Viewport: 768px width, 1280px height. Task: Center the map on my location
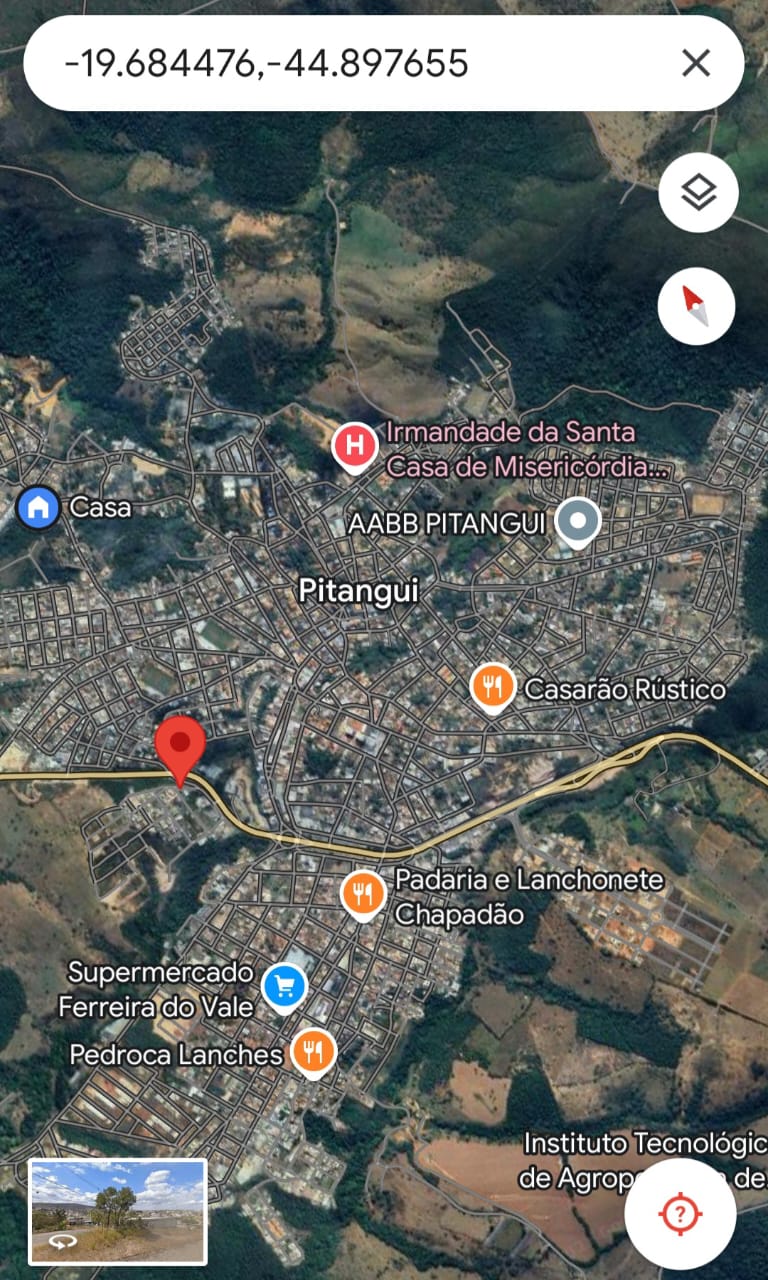pos(680,1214)
